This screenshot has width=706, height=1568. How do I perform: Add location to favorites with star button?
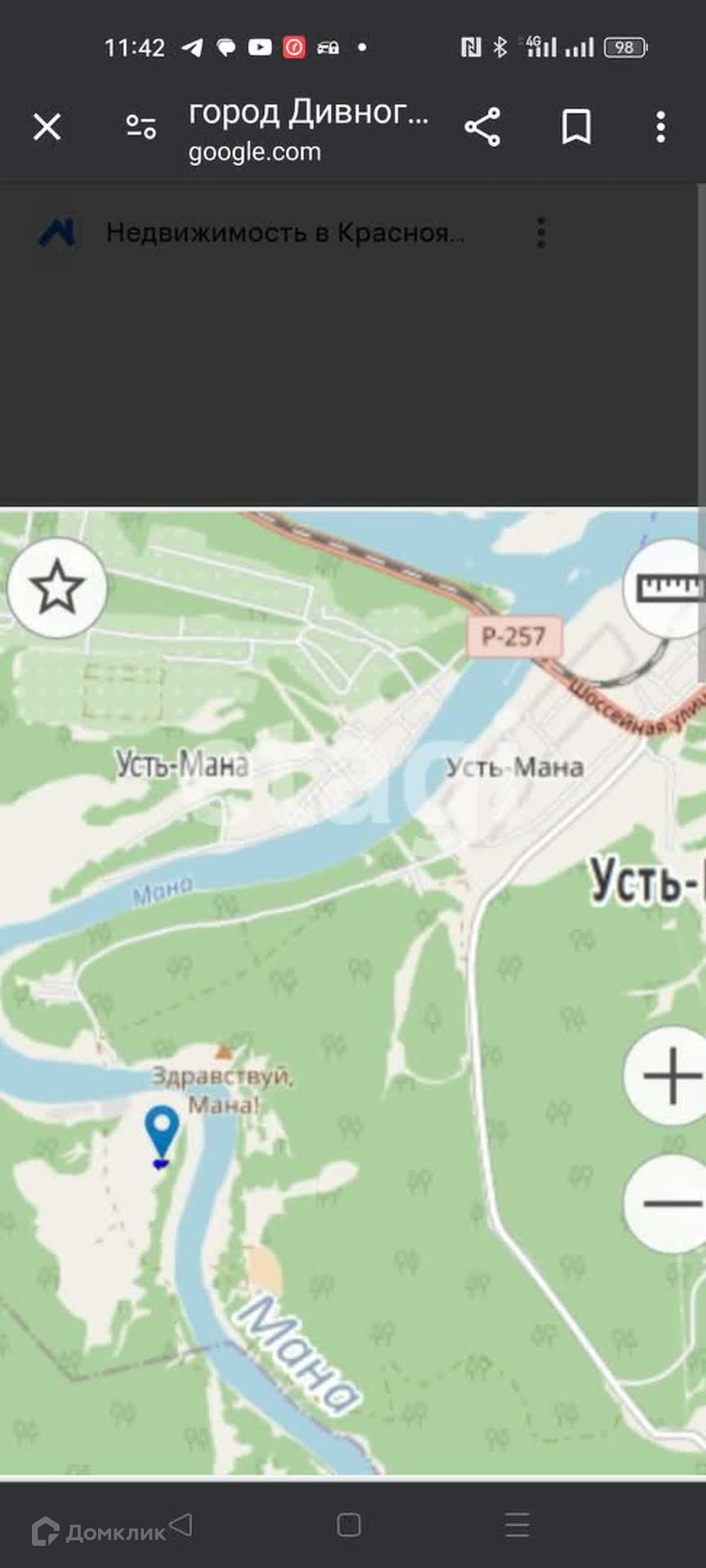[57, 587]
